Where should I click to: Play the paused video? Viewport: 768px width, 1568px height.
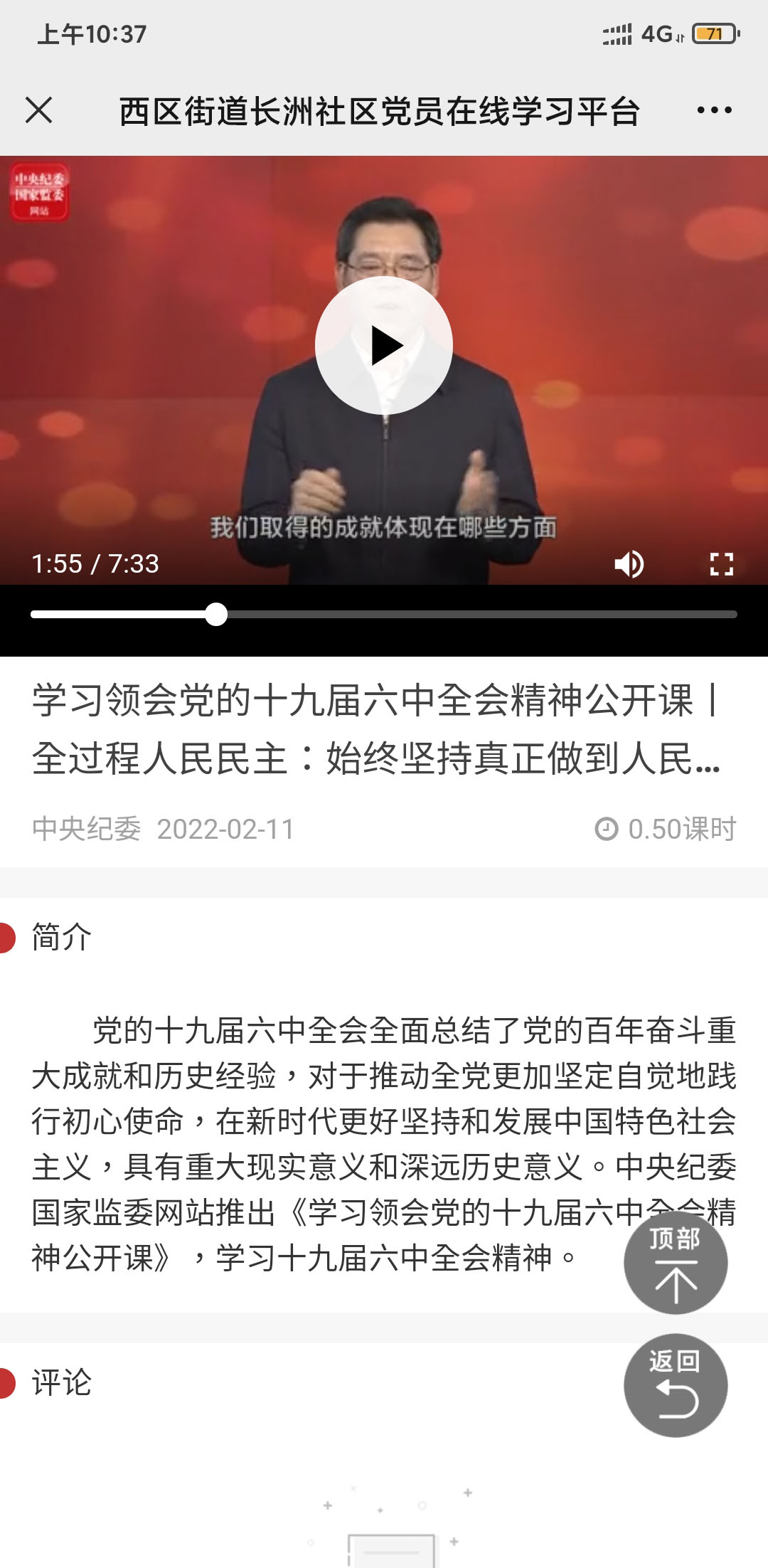click(x=384, y=346)
